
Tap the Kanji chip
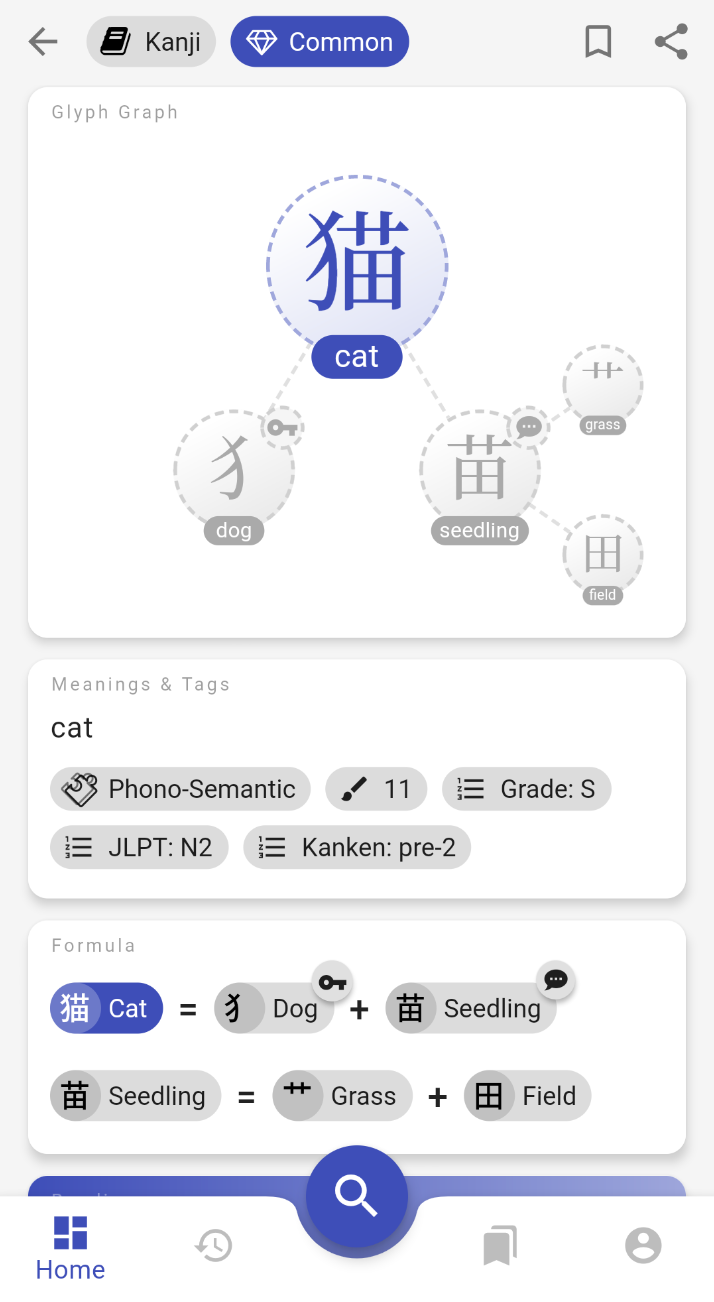pyautogui.click(x=151, y=42)
